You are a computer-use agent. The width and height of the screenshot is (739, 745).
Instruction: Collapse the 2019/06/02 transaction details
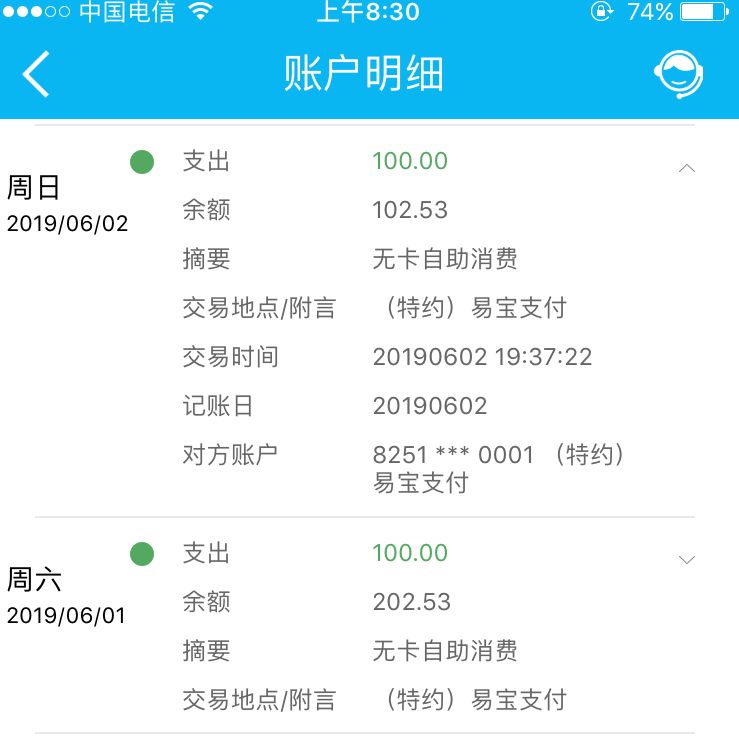click(x=686, y=168)
